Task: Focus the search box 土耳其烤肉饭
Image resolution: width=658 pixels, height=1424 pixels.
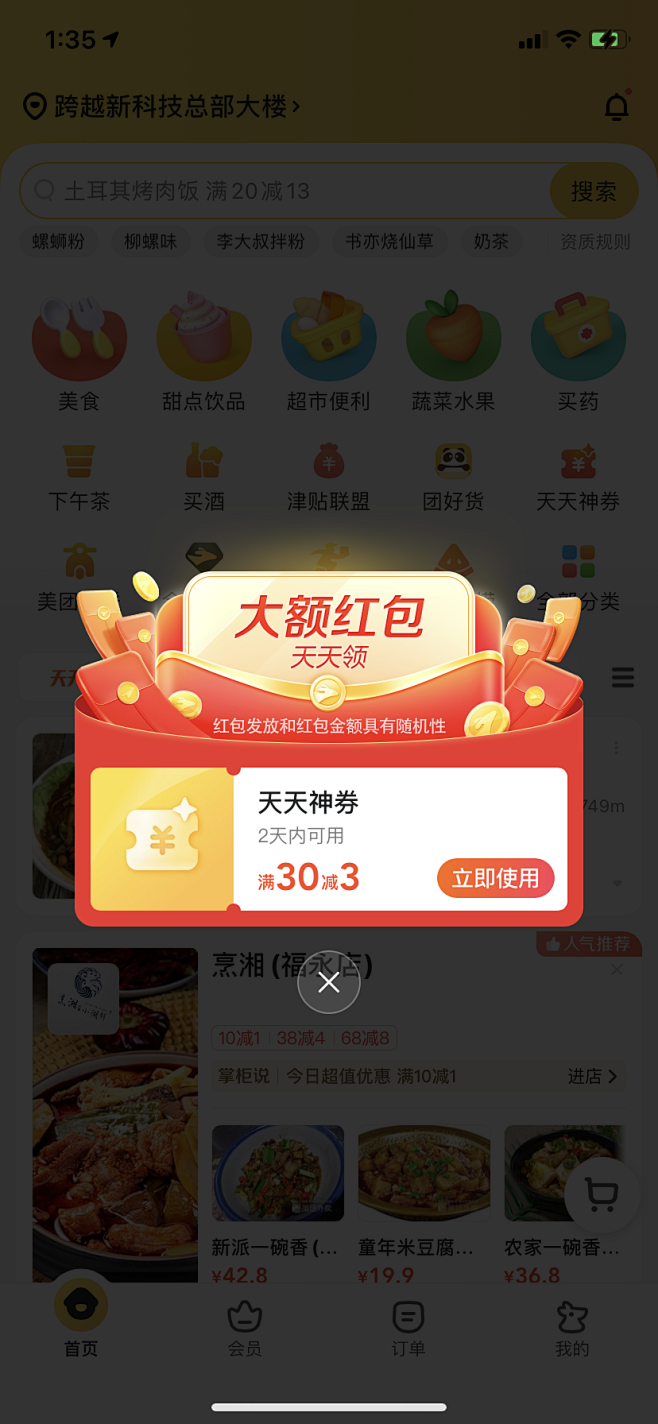Action: tap(285, 191)
